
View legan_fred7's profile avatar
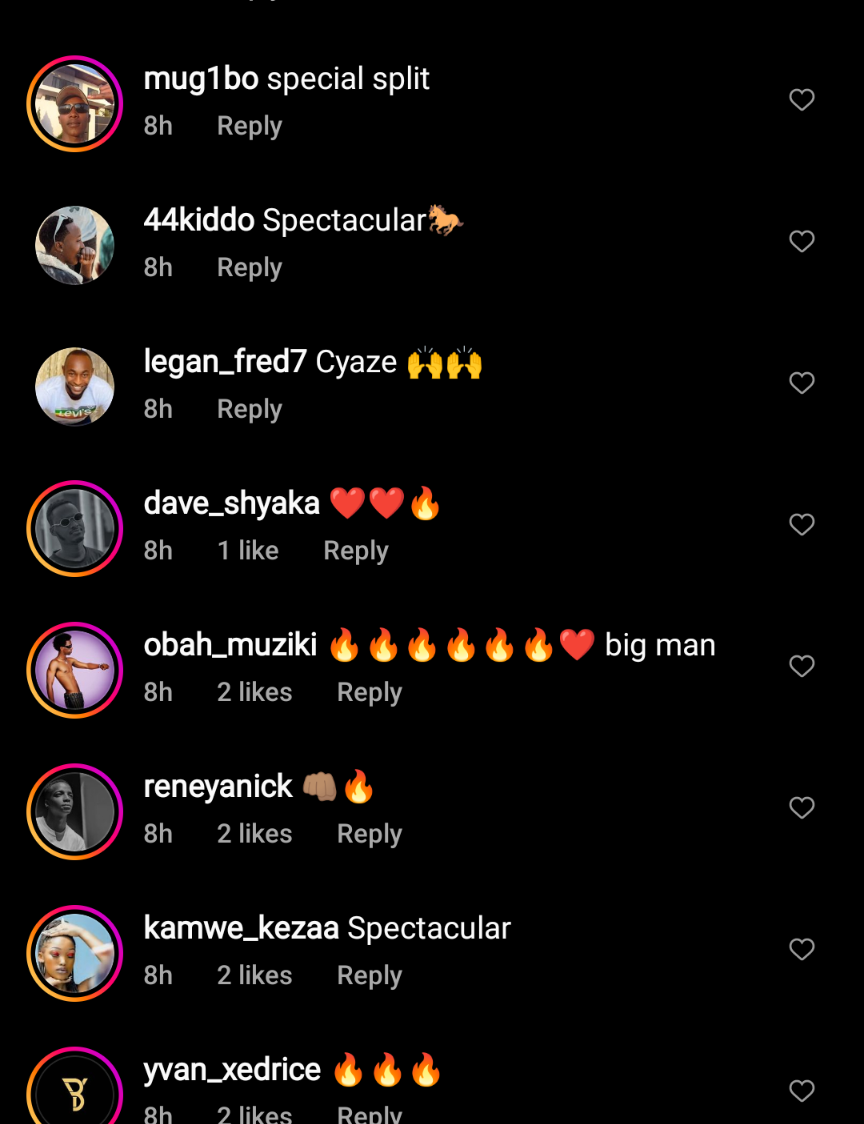tap(75, 387)
